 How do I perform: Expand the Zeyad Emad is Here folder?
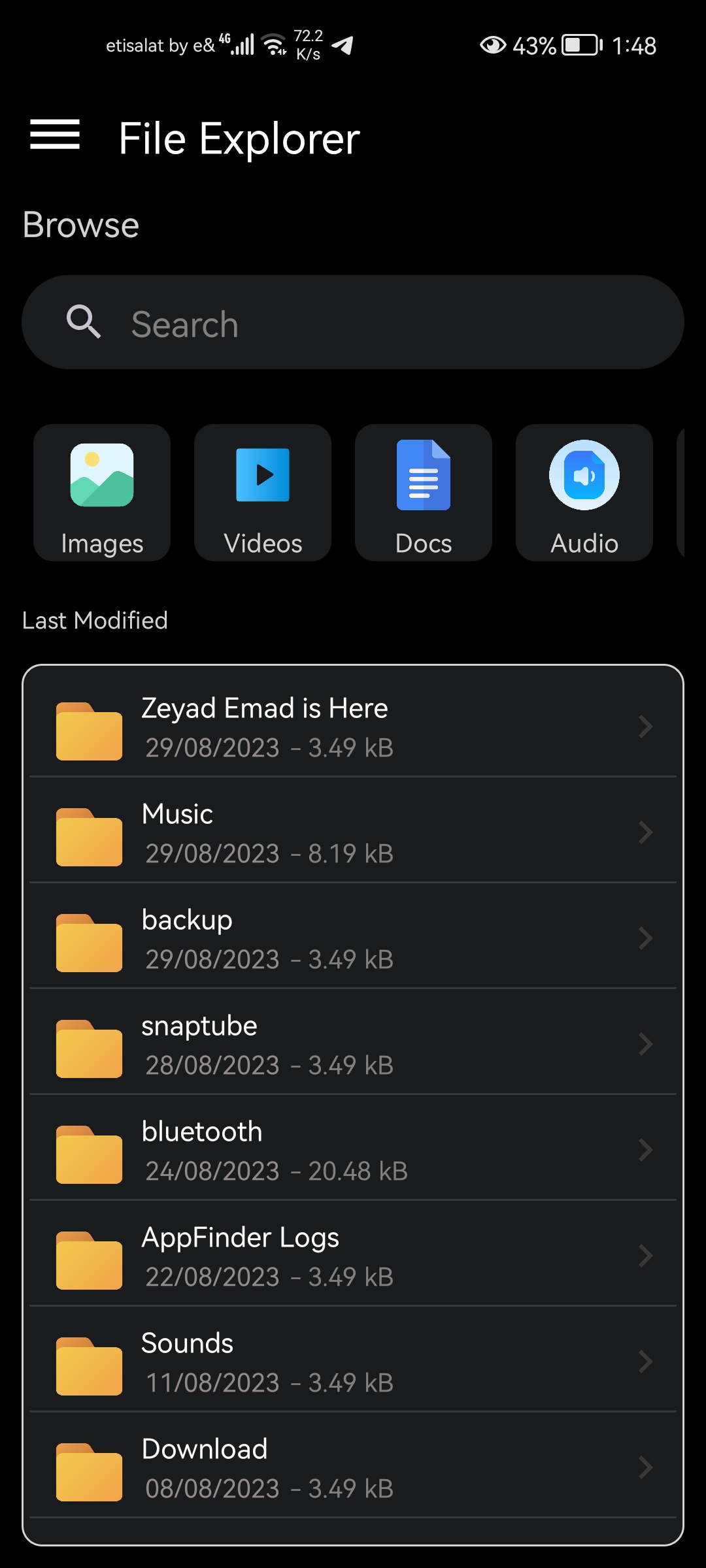click(x=645, y=727)
